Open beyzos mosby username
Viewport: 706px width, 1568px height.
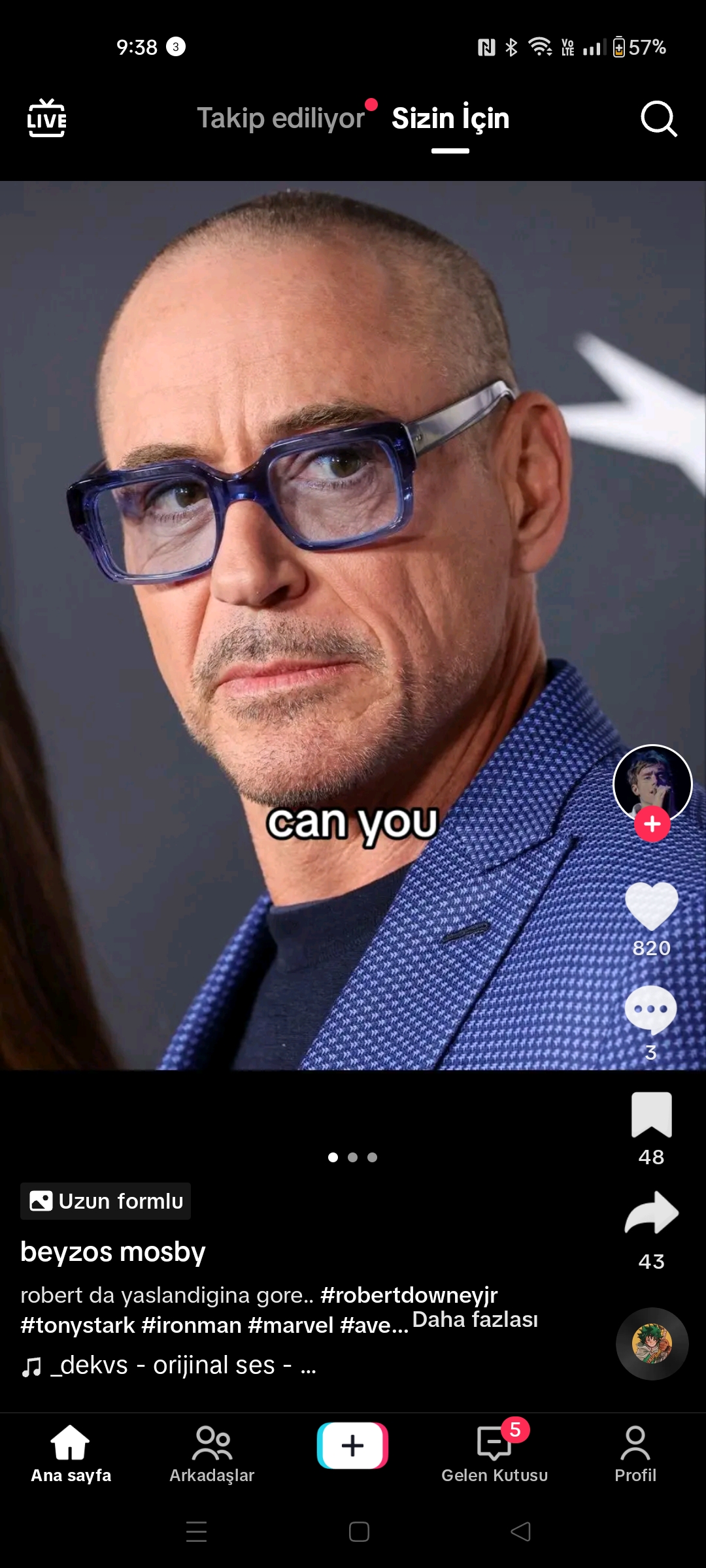click(x=113, y=1252)
